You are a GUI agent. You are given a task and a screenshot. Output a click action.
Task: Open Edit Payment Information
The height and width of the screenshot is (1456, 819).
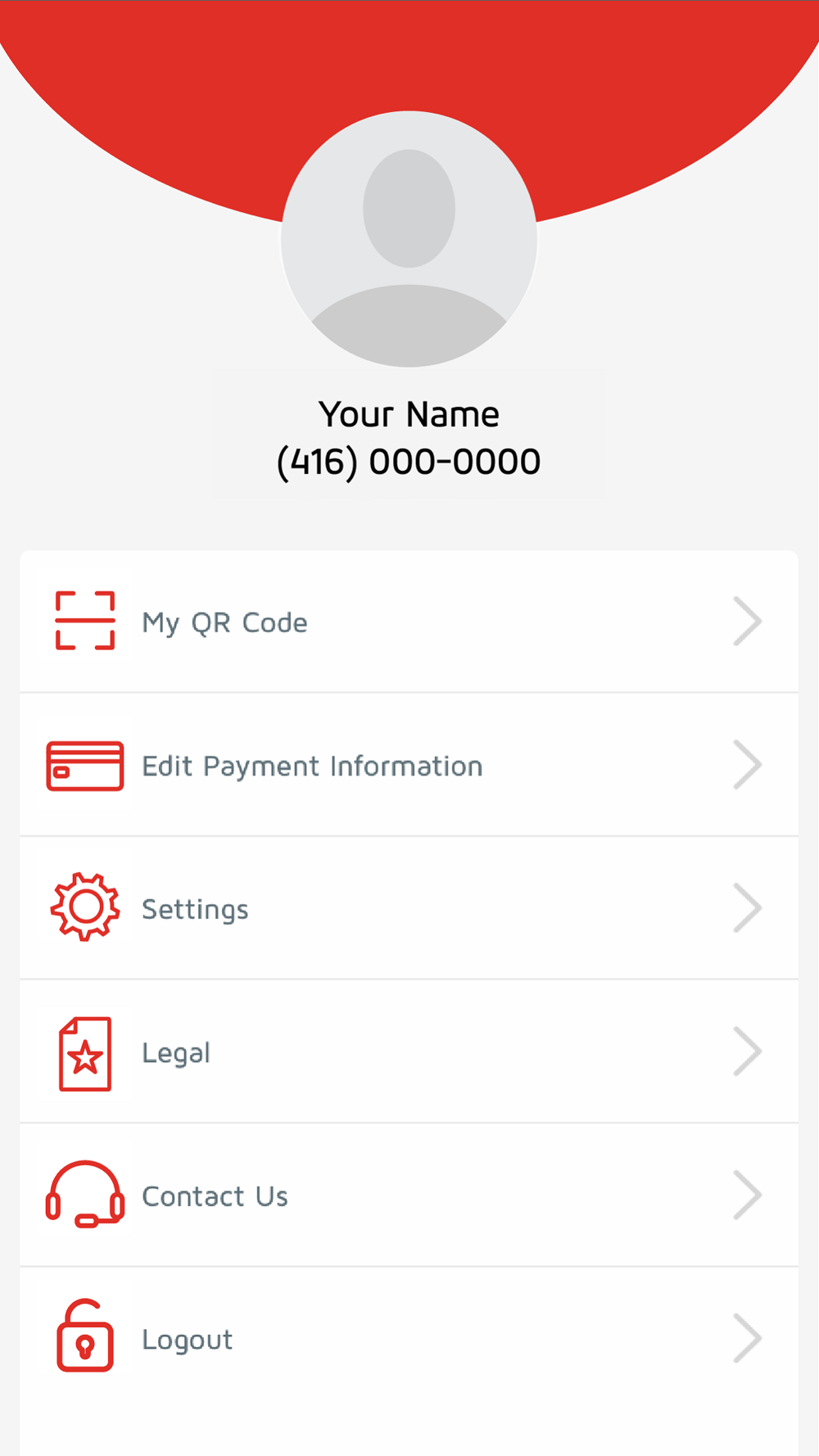pyautogui.click(x=409, y=765)
